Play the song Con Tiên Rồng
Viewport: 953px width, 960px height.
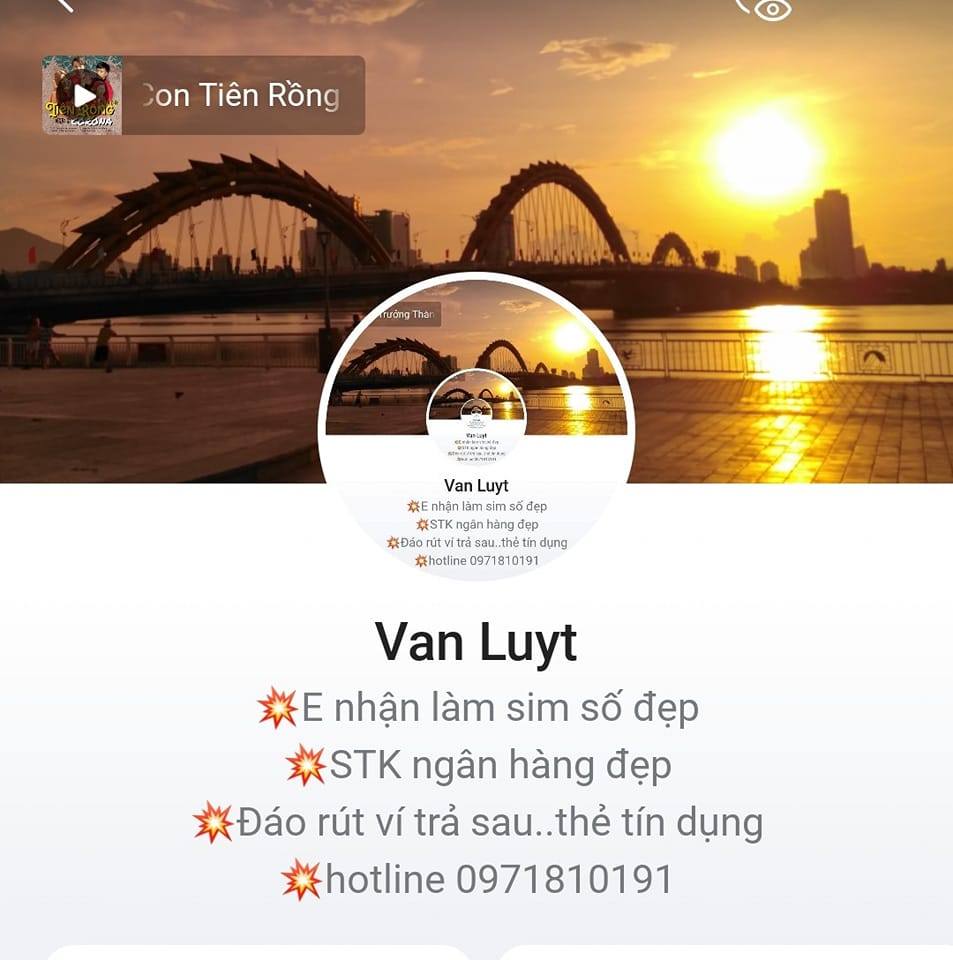pyautogui.click(x=84, y=96)
